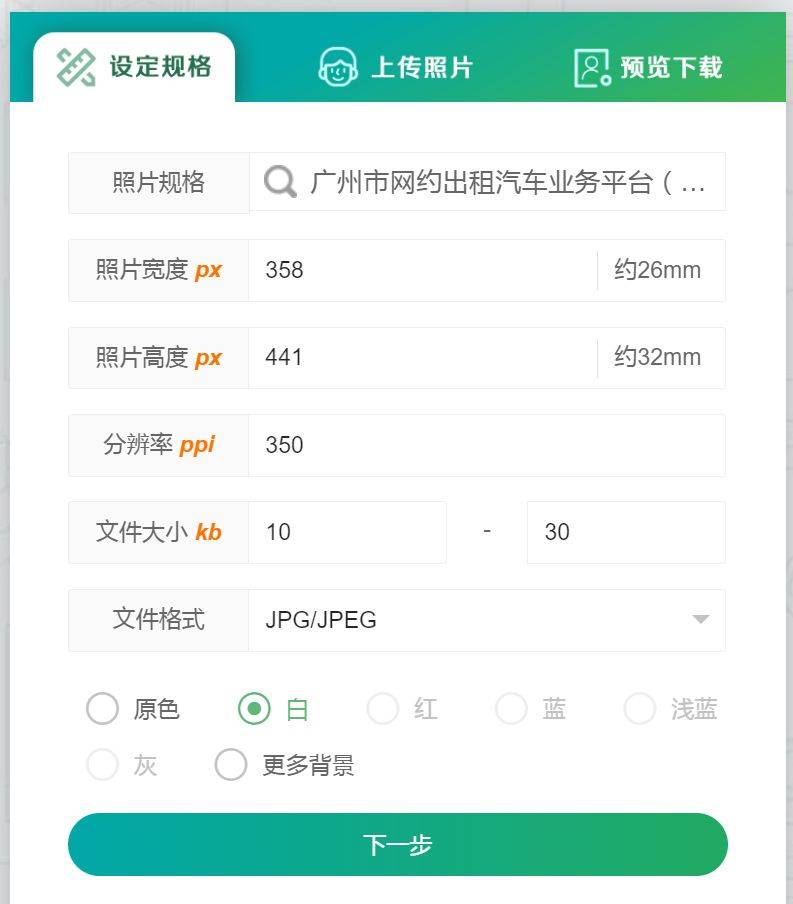Switch to the 上传照片 tab
Screen dimensions: 793x904
[x=398, y=66]
